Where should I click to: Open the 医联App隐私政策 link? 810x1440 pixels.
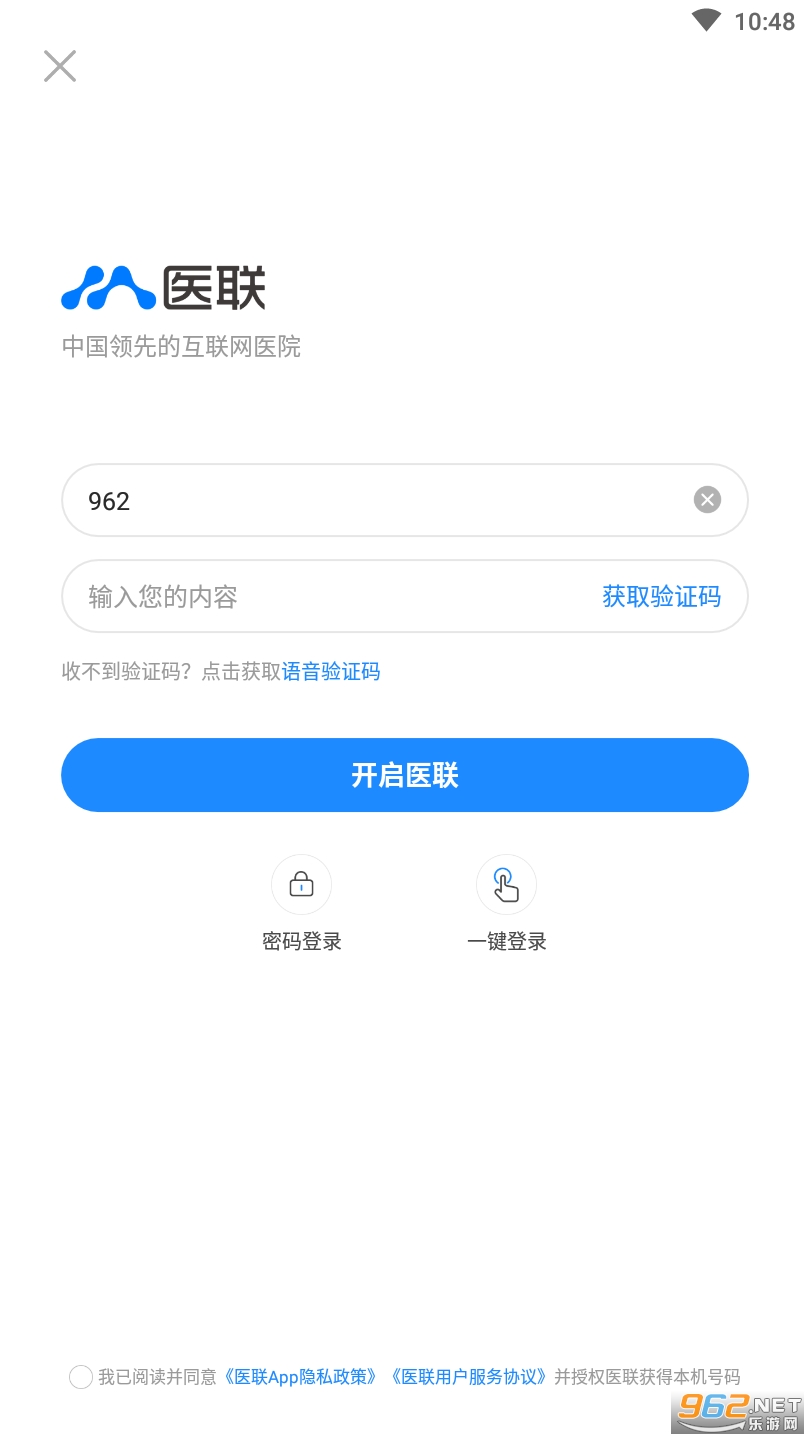301,1377
